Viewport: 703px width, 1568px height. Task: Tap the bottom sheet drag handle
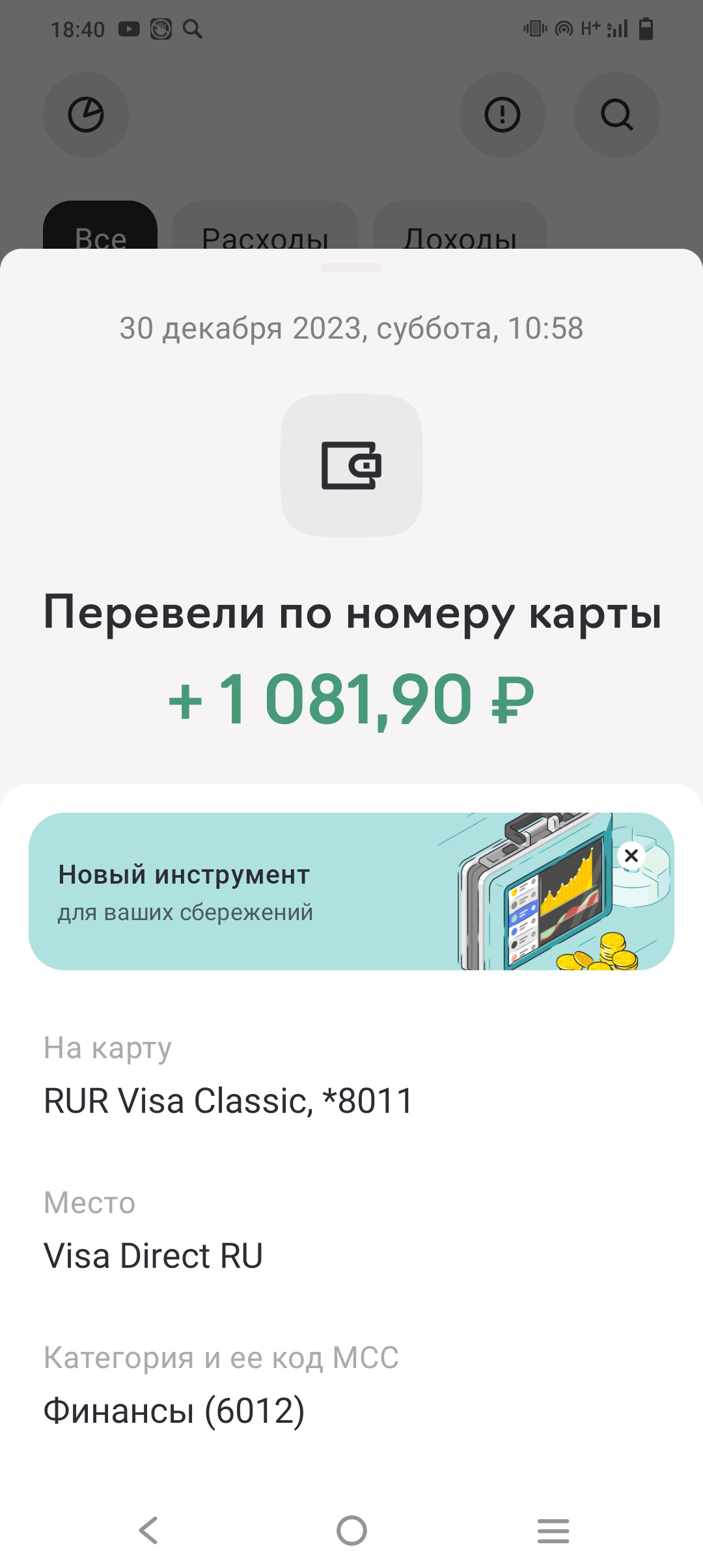pos(351,268)
